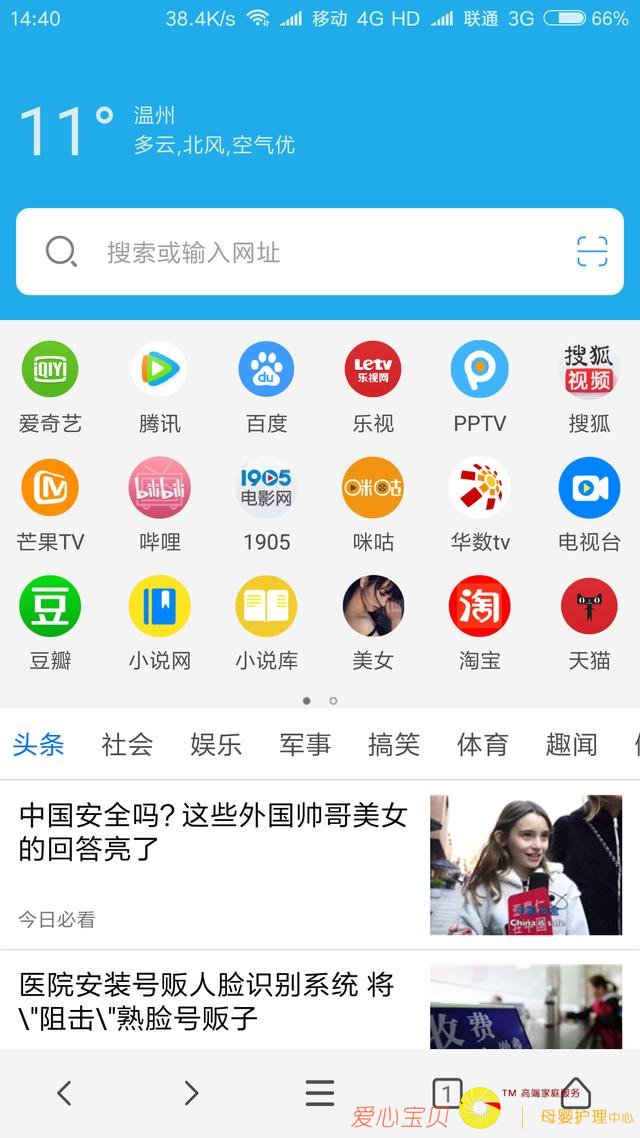Go forward with the bottom forward arrow
Screen dimensions: 640x1138
tap(191, 1093)
